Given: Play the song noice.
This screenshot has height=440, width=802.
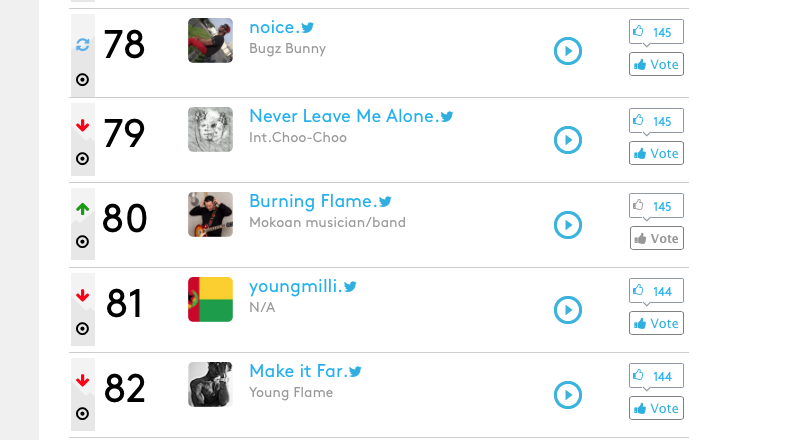Looking at the screenshot, I should point(567,51).
